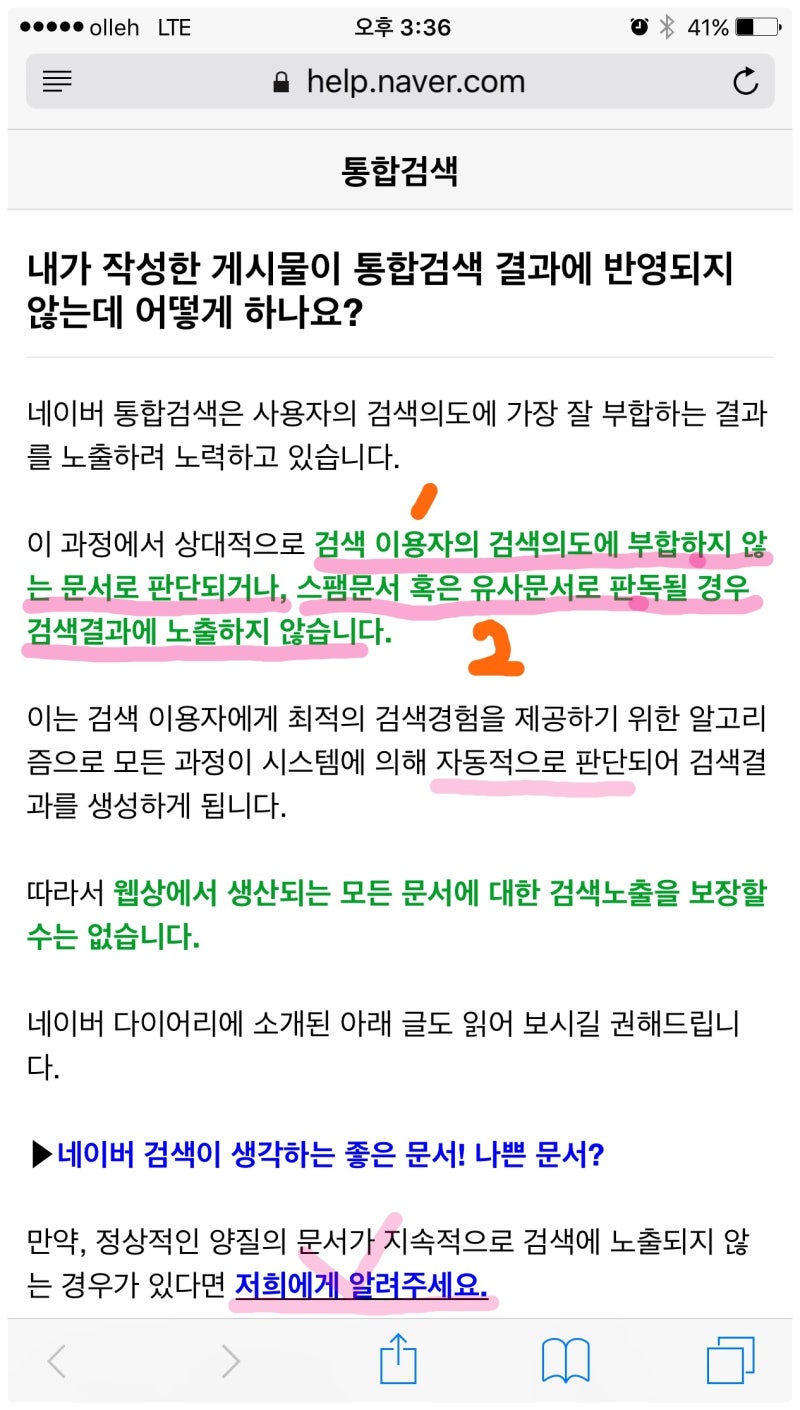Screen dimensions: 800x1410
Task: Open the share sheet
Action: [x=398, y=1358]
